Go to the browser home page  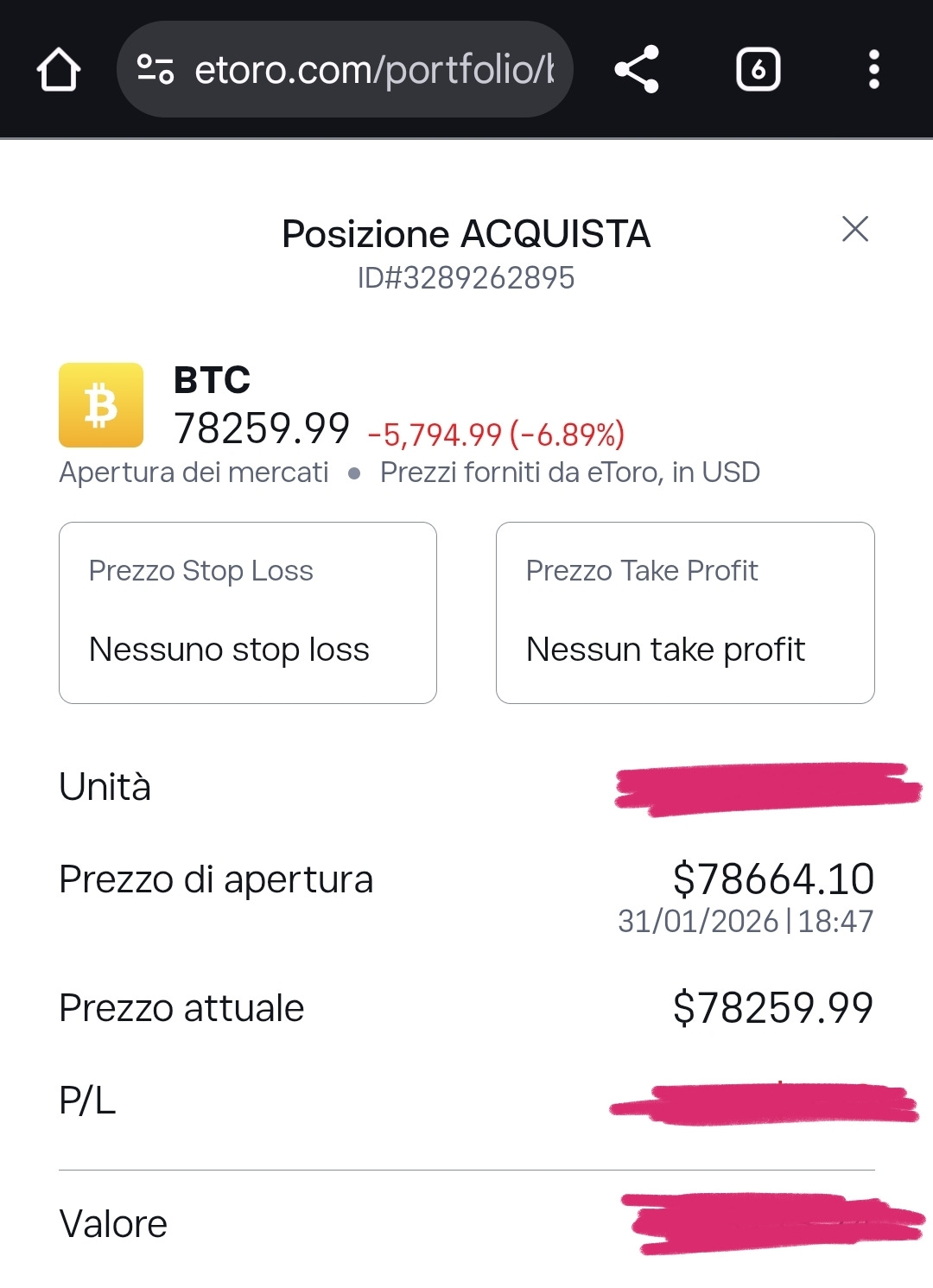point(59,69)
